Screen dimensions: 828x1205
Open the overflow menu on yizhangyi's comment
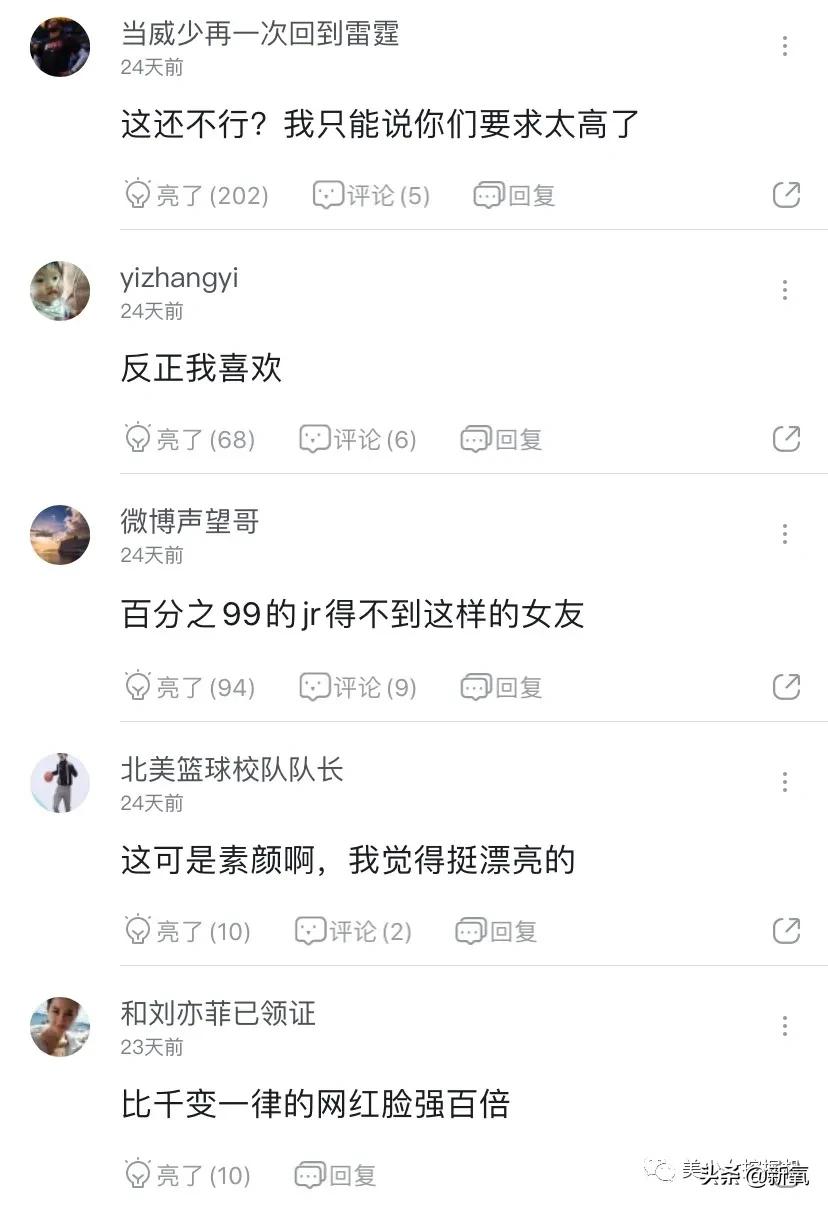pyautogui.click(x=785, y=290)
